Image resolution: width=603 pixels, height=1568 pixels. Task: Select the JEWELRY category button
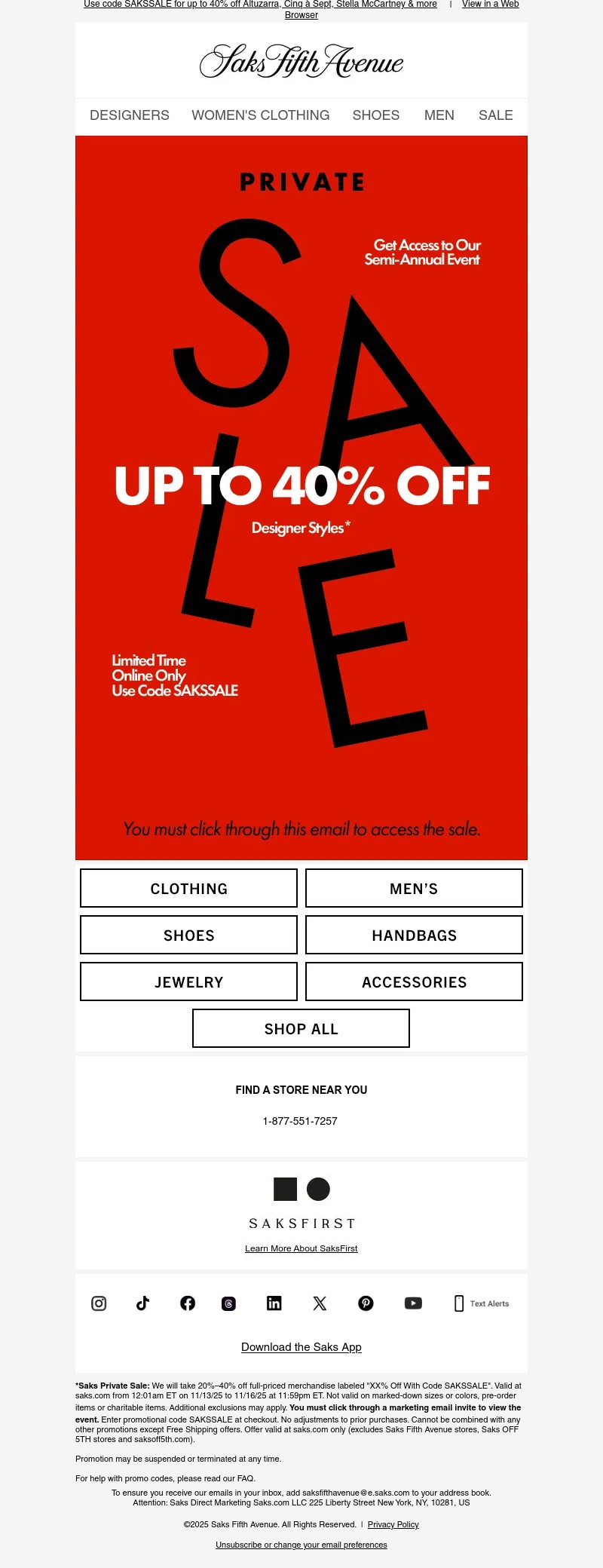click(x=188, y=982)
